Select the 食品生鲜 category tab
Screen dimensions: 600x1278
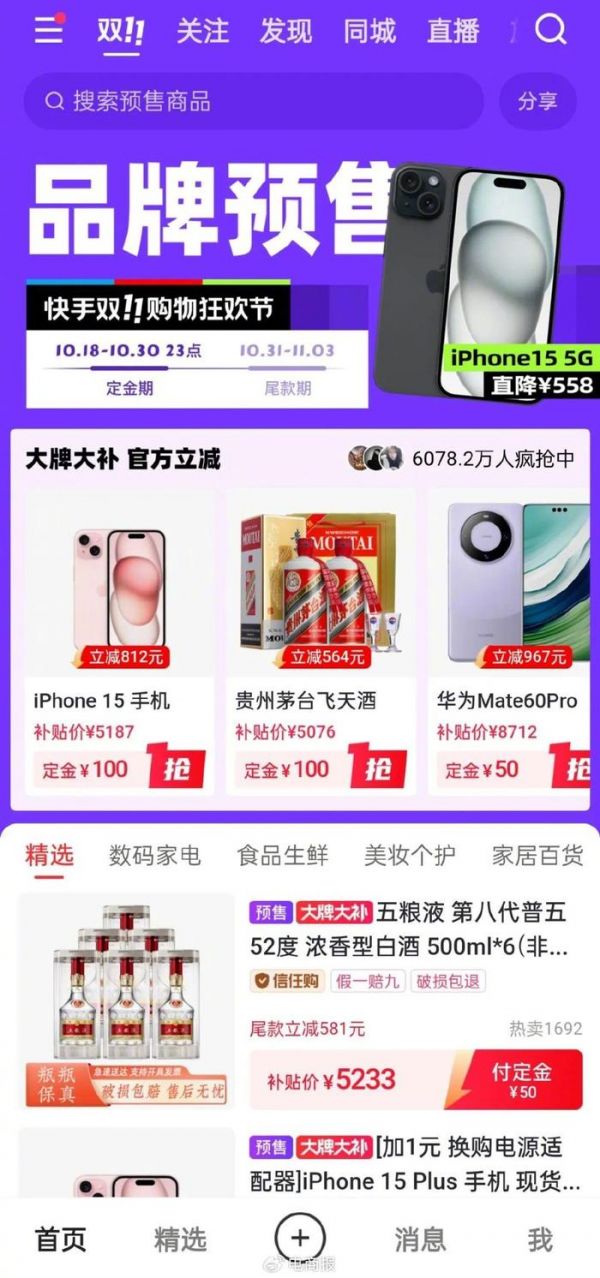click(x=283, y=856)
